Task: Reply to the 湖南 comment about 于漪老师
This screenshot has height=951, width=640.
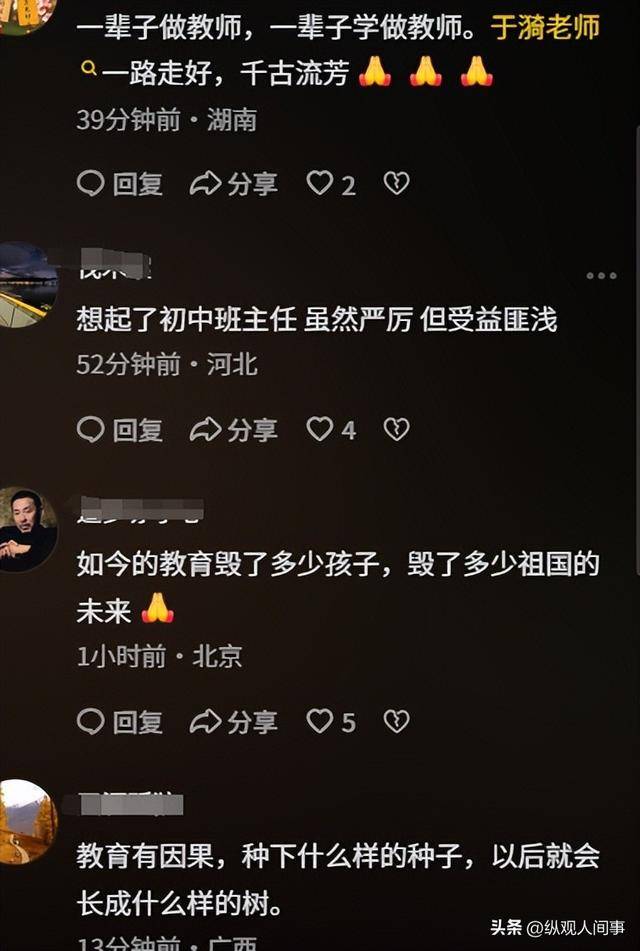Action: pyautogui.click(x=119, y=184)
